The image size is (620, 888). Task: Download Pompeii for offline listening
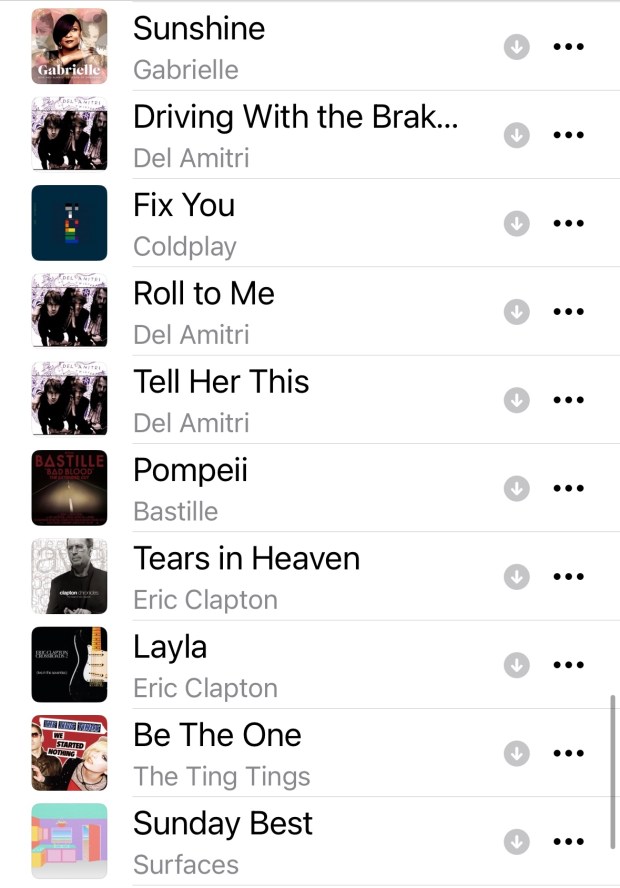point(516,488)
